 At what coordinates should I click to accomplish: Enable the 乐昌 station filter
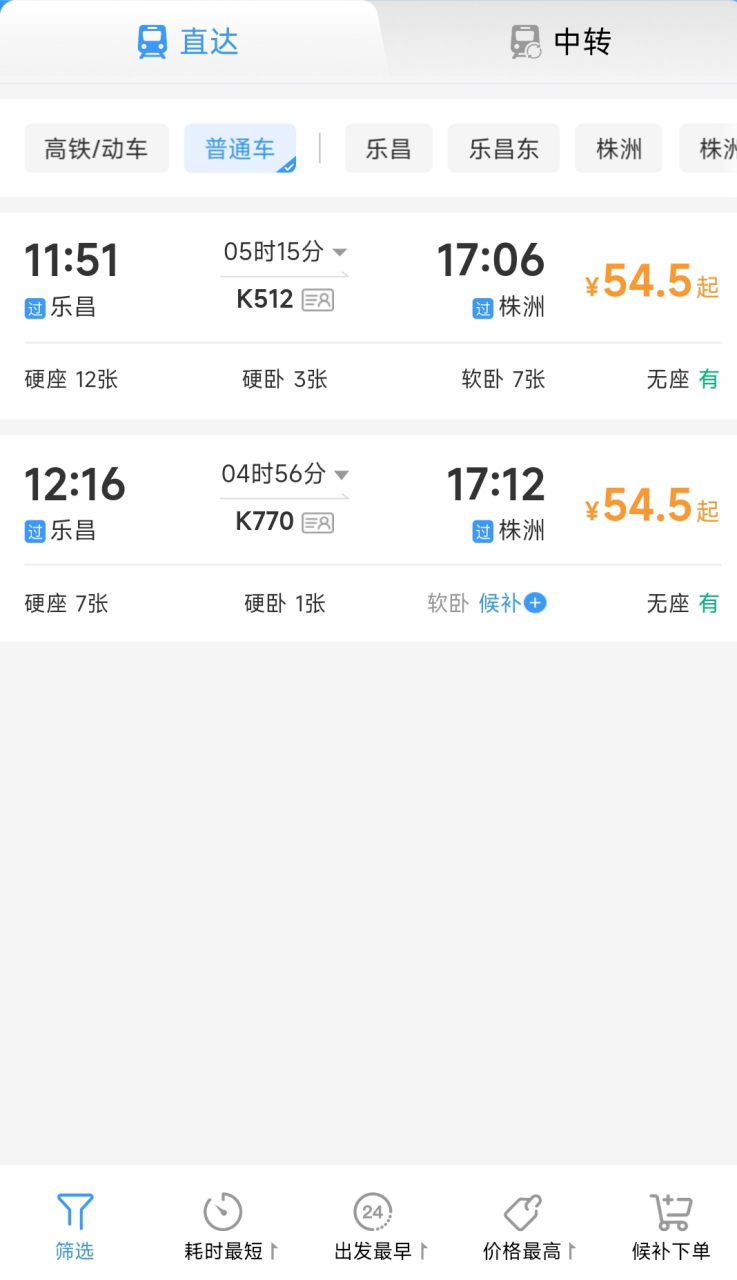point(388,147)
